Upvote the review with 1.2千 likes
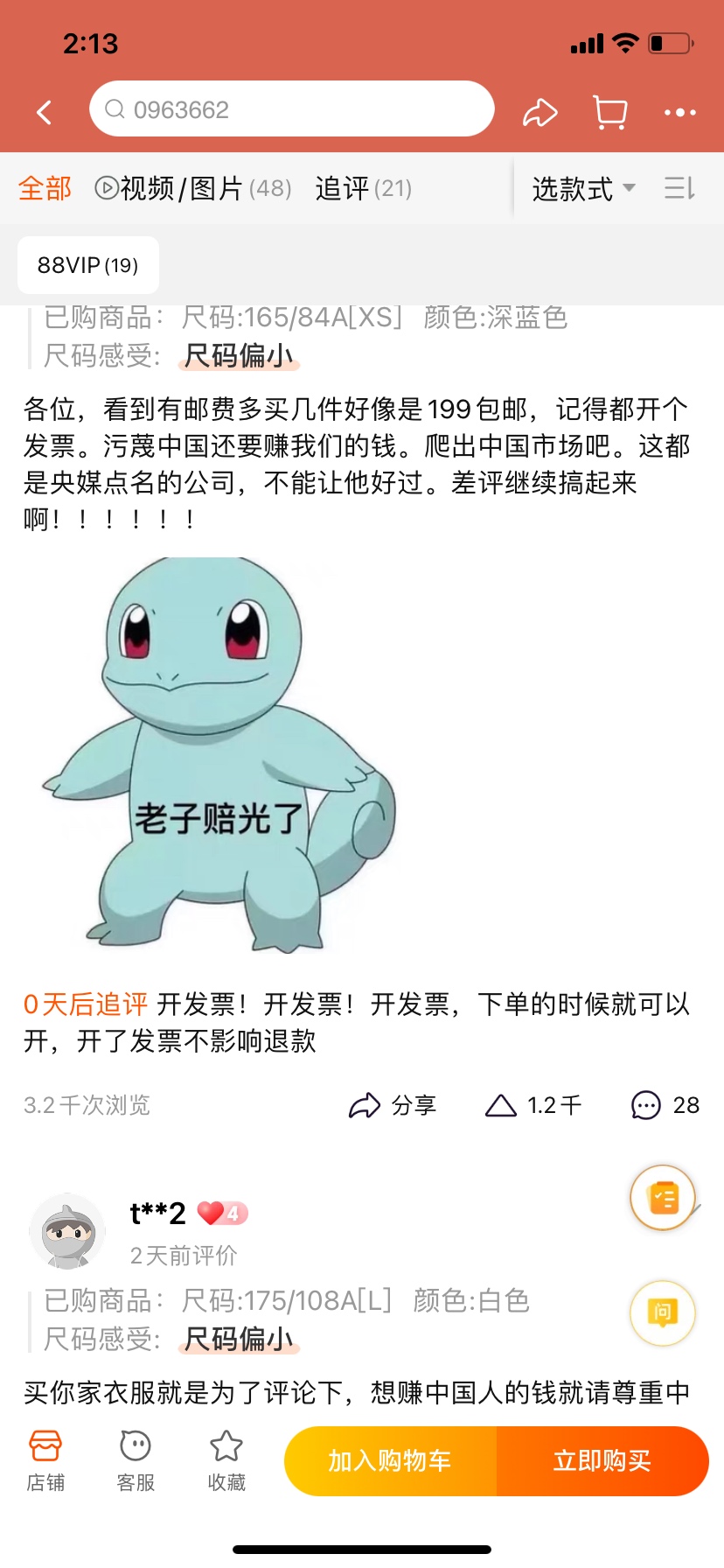 [x=533, y=1105]
